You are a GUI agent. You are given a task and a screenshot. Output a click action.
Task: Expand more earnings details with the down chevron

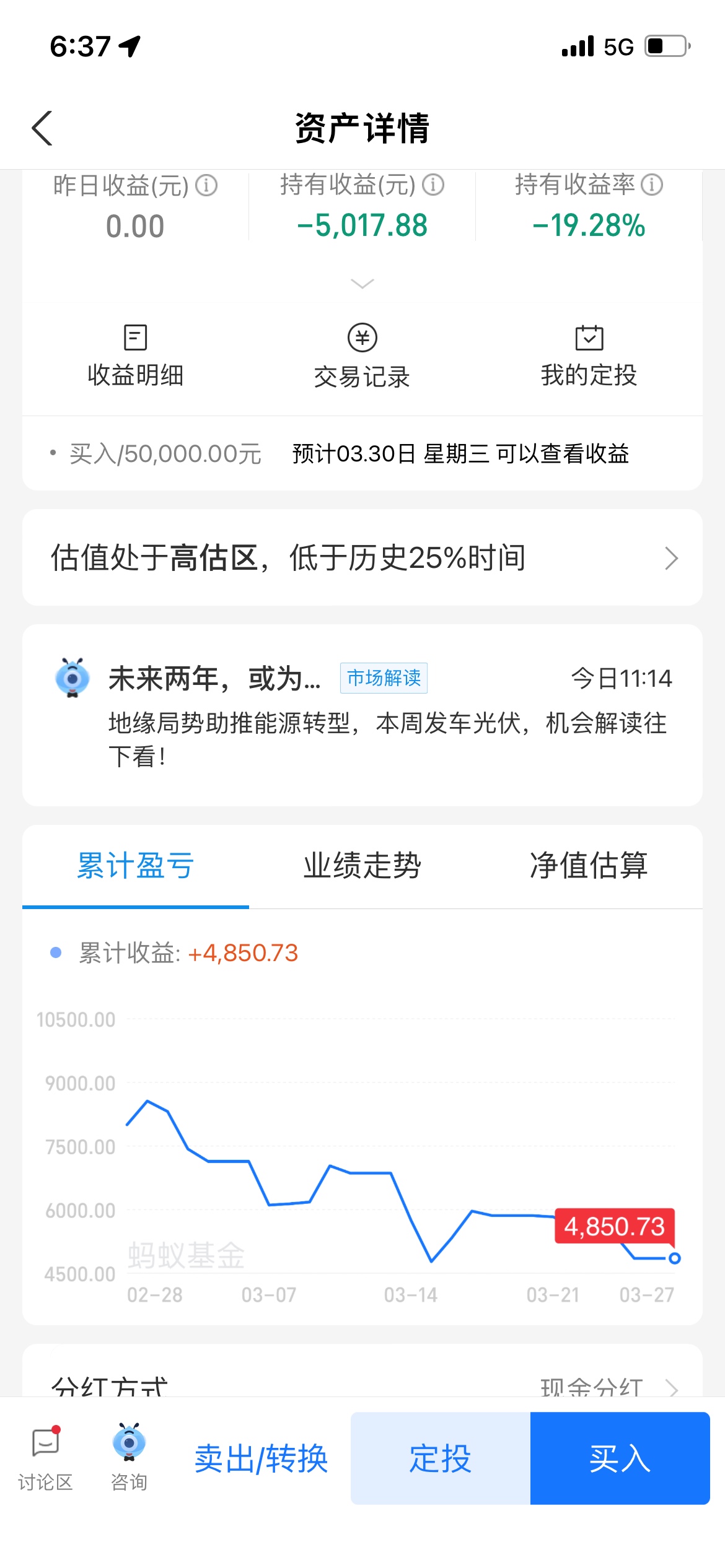tap(362, 284)
